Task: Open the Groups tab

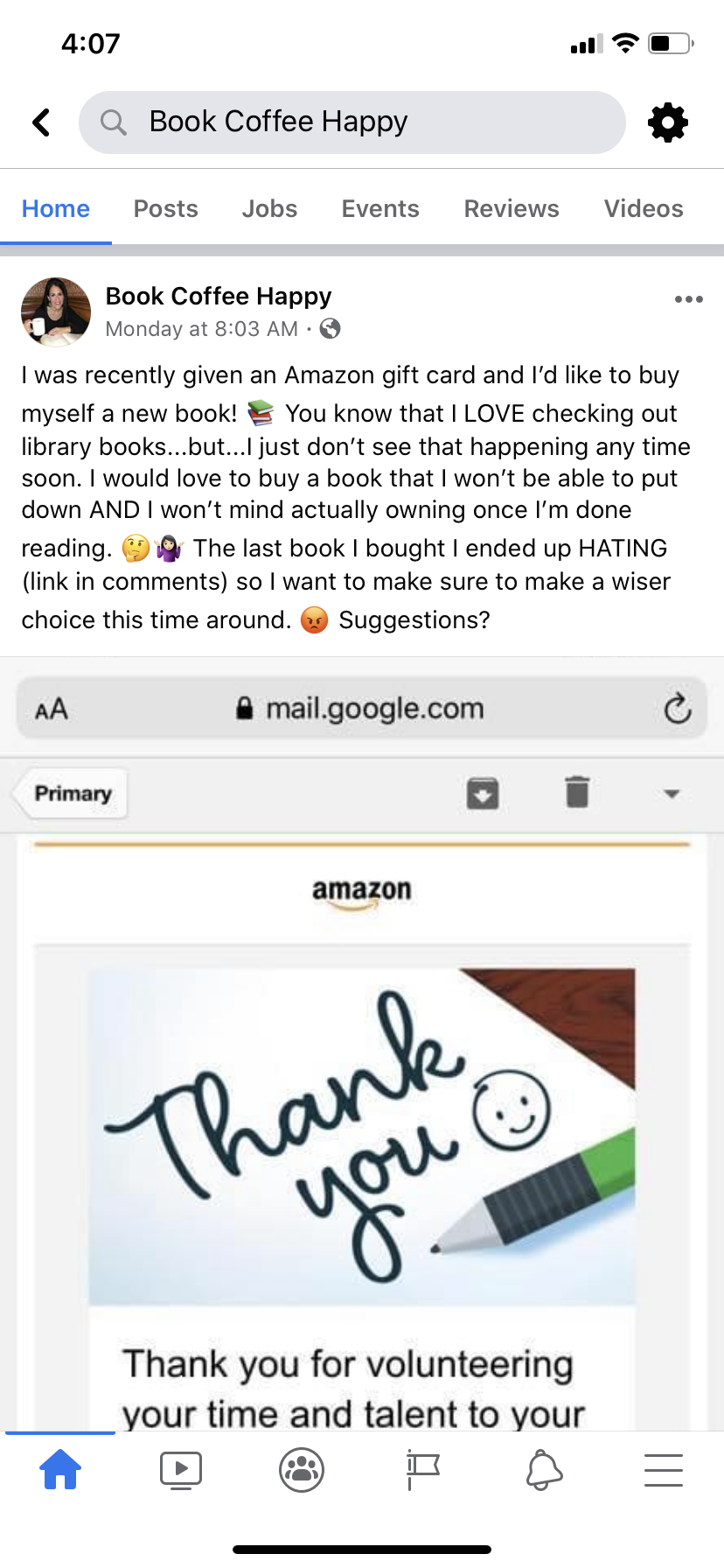Action: [302, 1470]
